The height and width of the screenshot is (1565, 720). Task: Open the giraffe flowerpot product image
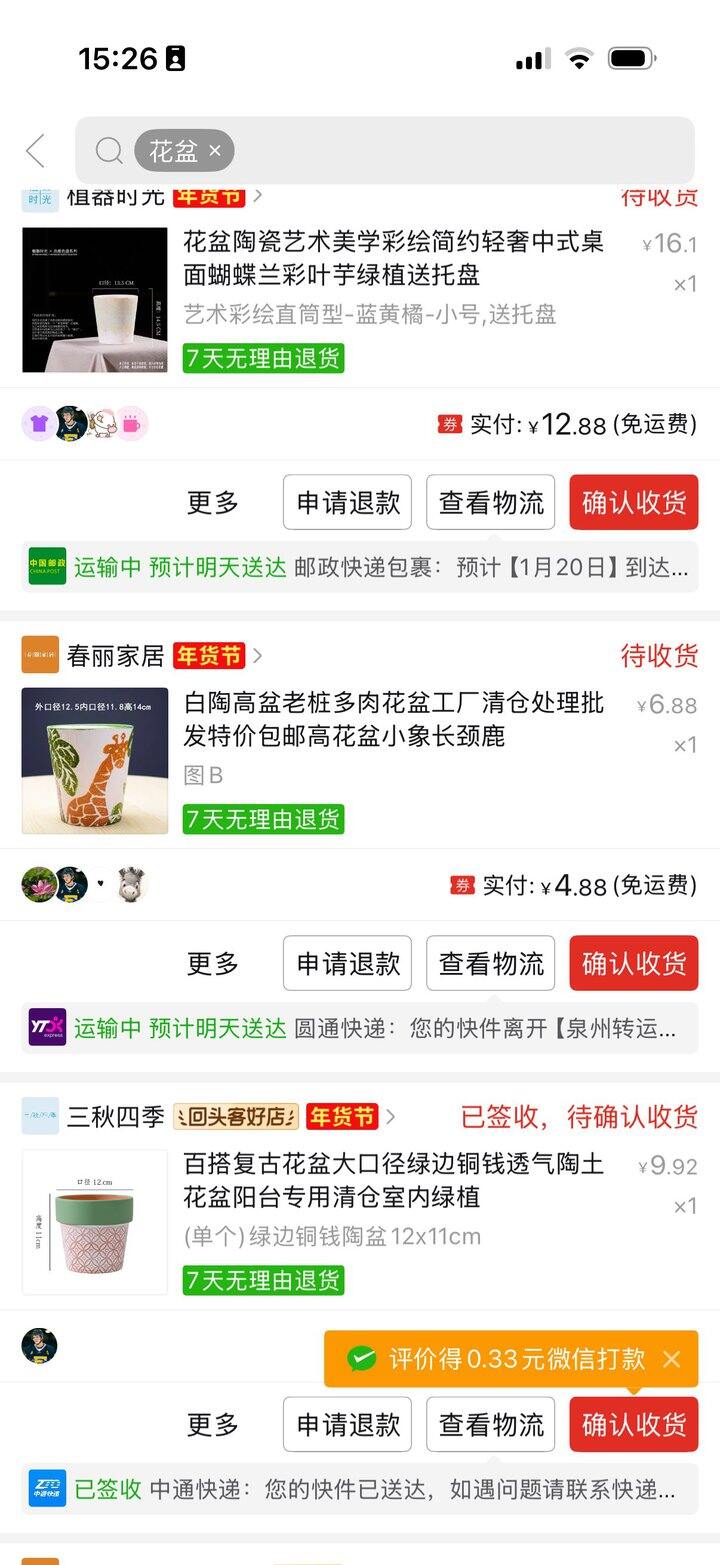tap(95, 761)
